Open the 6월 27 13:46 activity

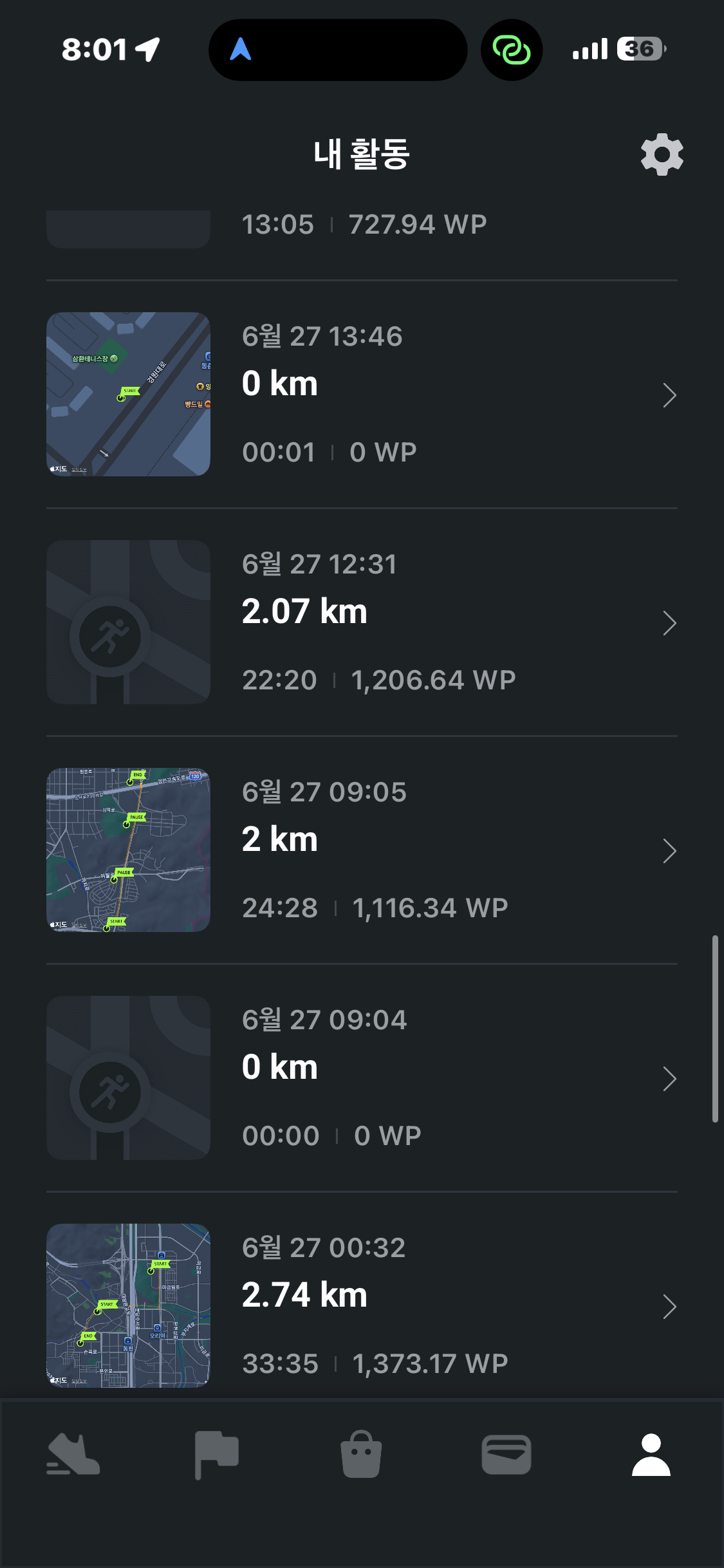[x=362, y=395]
